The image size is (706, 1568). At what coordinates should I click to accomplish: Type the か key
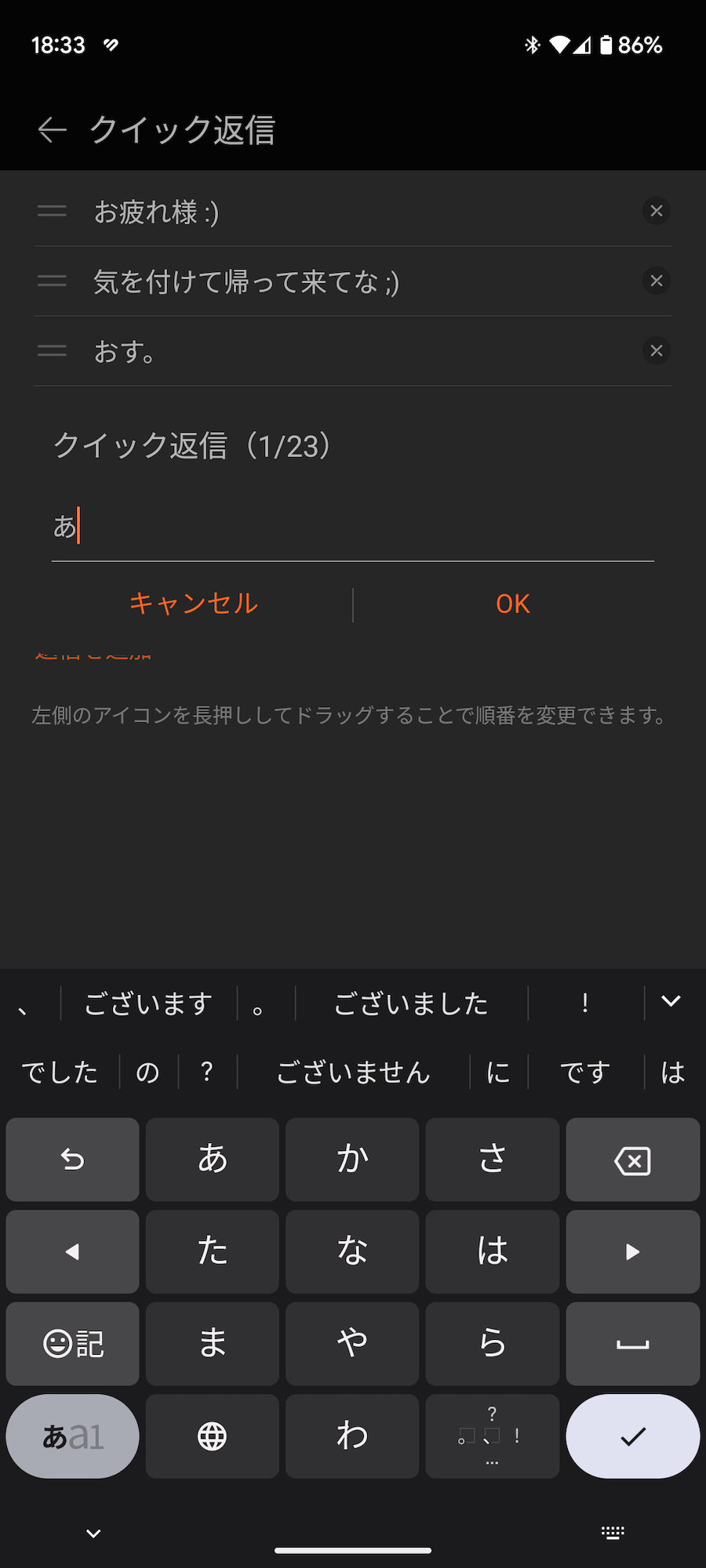pos(352,1160)
